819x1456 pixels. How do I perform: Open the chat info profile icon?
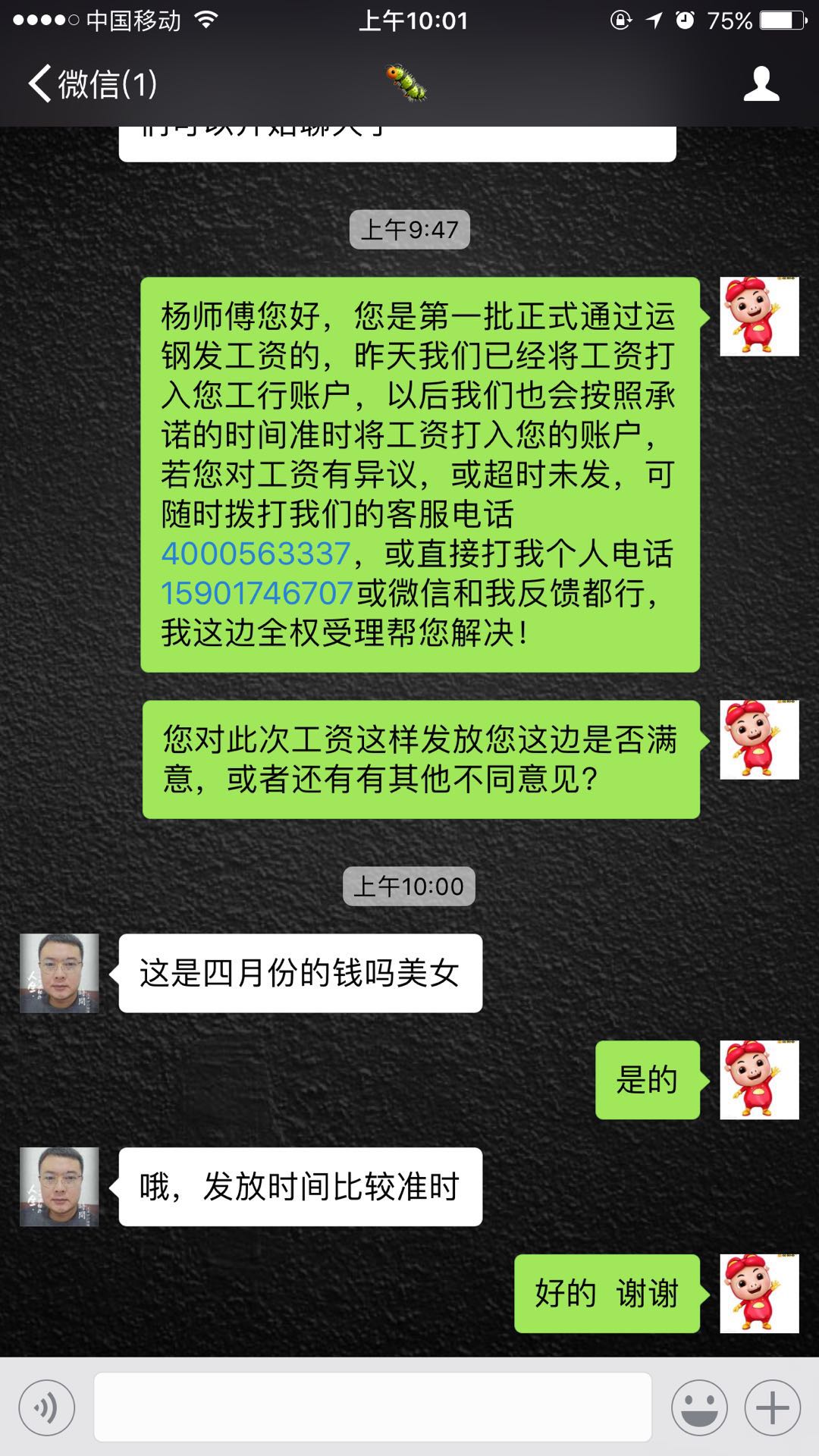point(761,83)
